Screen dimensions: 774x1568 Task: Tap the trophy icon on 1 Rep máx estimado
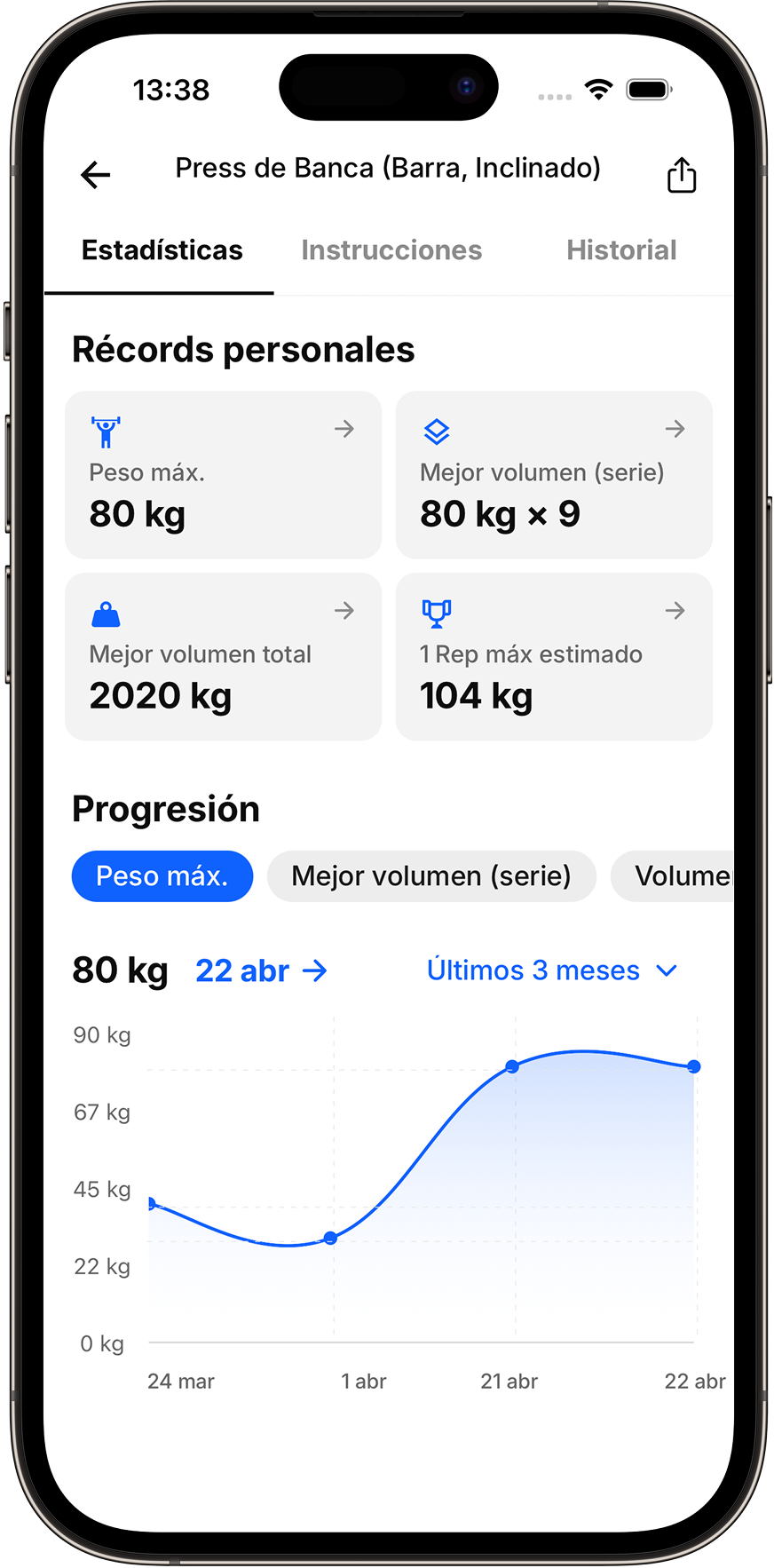click(436, 614)
